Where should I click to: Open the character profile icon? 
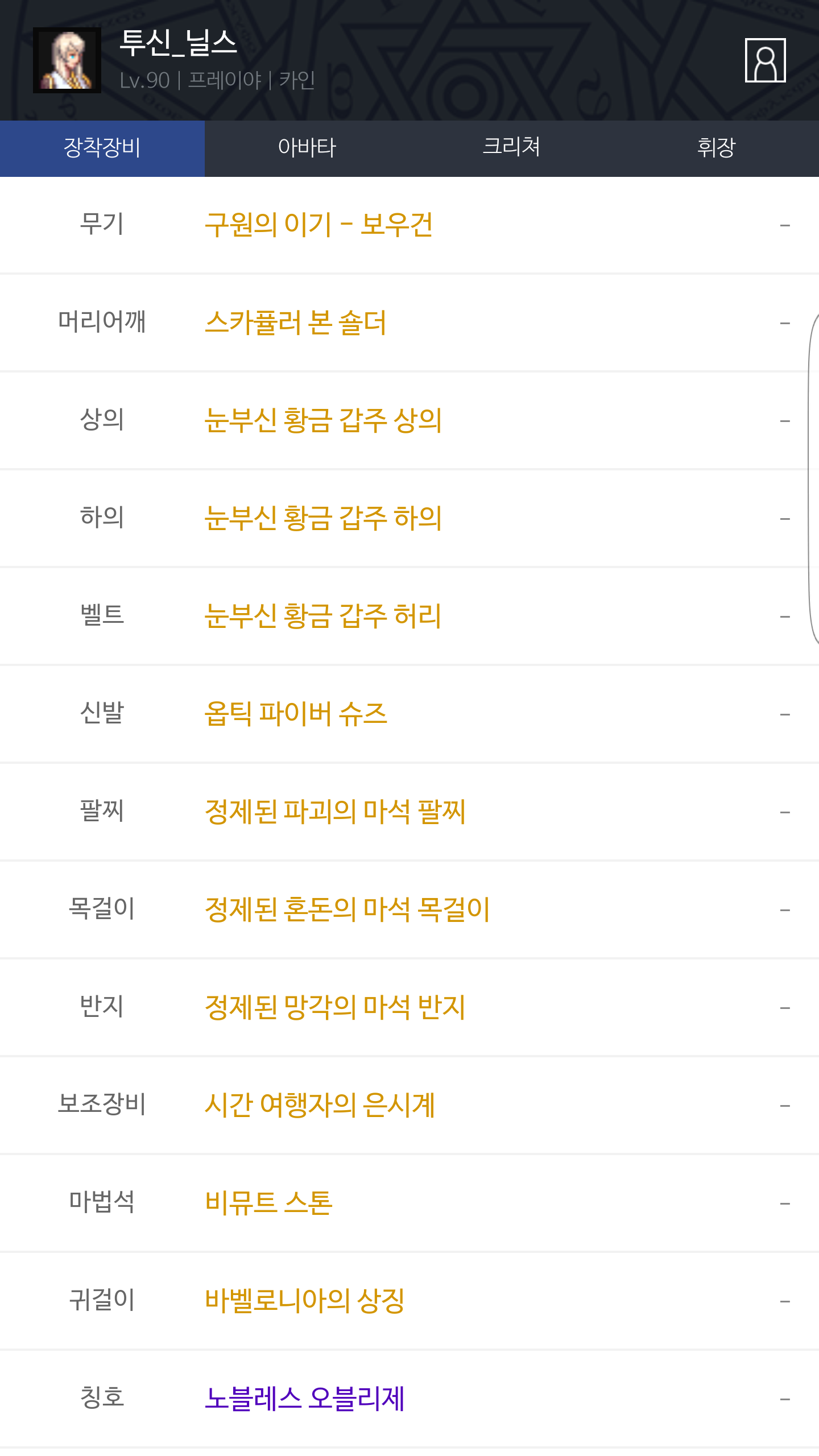[765, 60]
